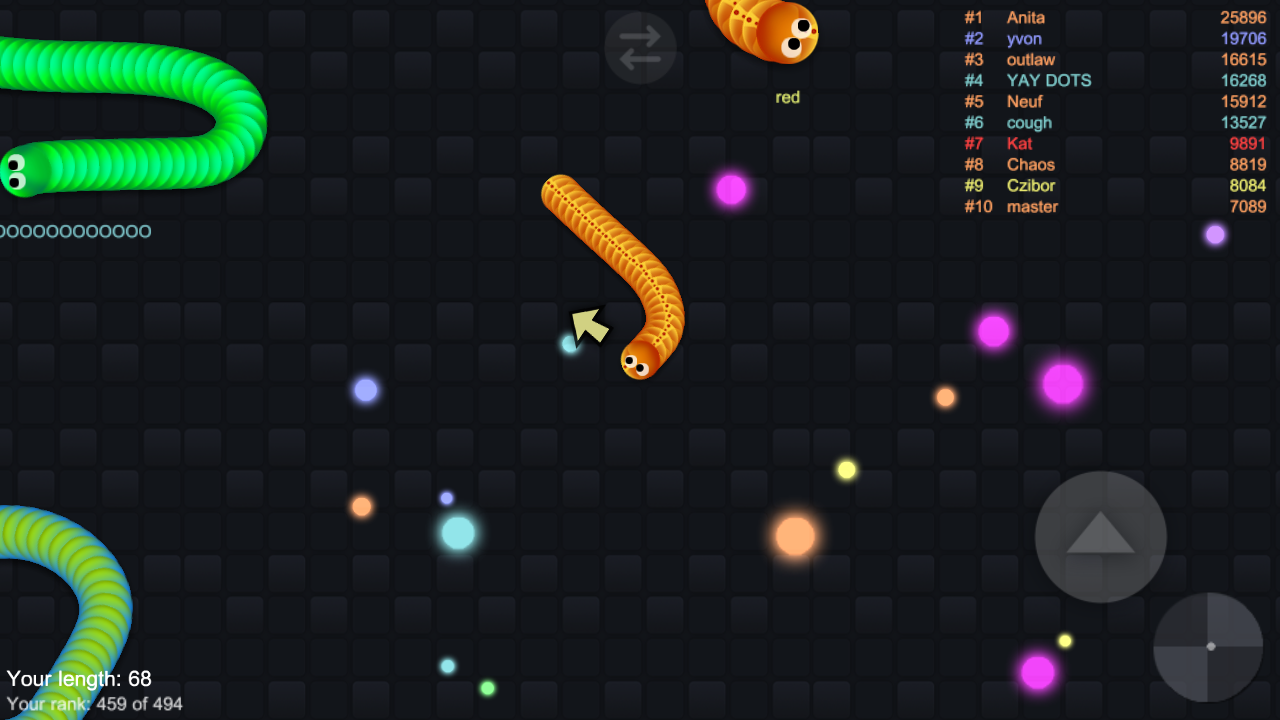
Task: Tap the swap controls arrows button
Action: (x=640, y=48)
